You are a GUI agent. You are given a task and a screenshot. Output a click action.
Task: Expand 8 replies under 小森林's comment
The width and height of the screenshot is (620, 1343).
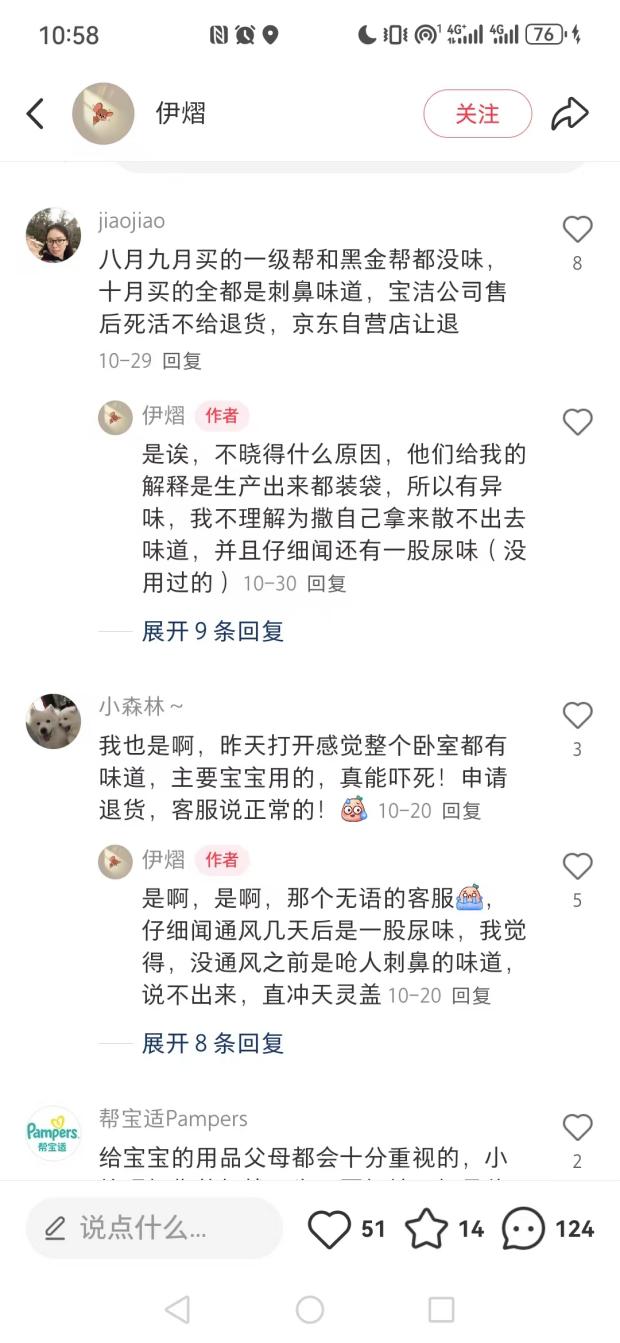212,1043
